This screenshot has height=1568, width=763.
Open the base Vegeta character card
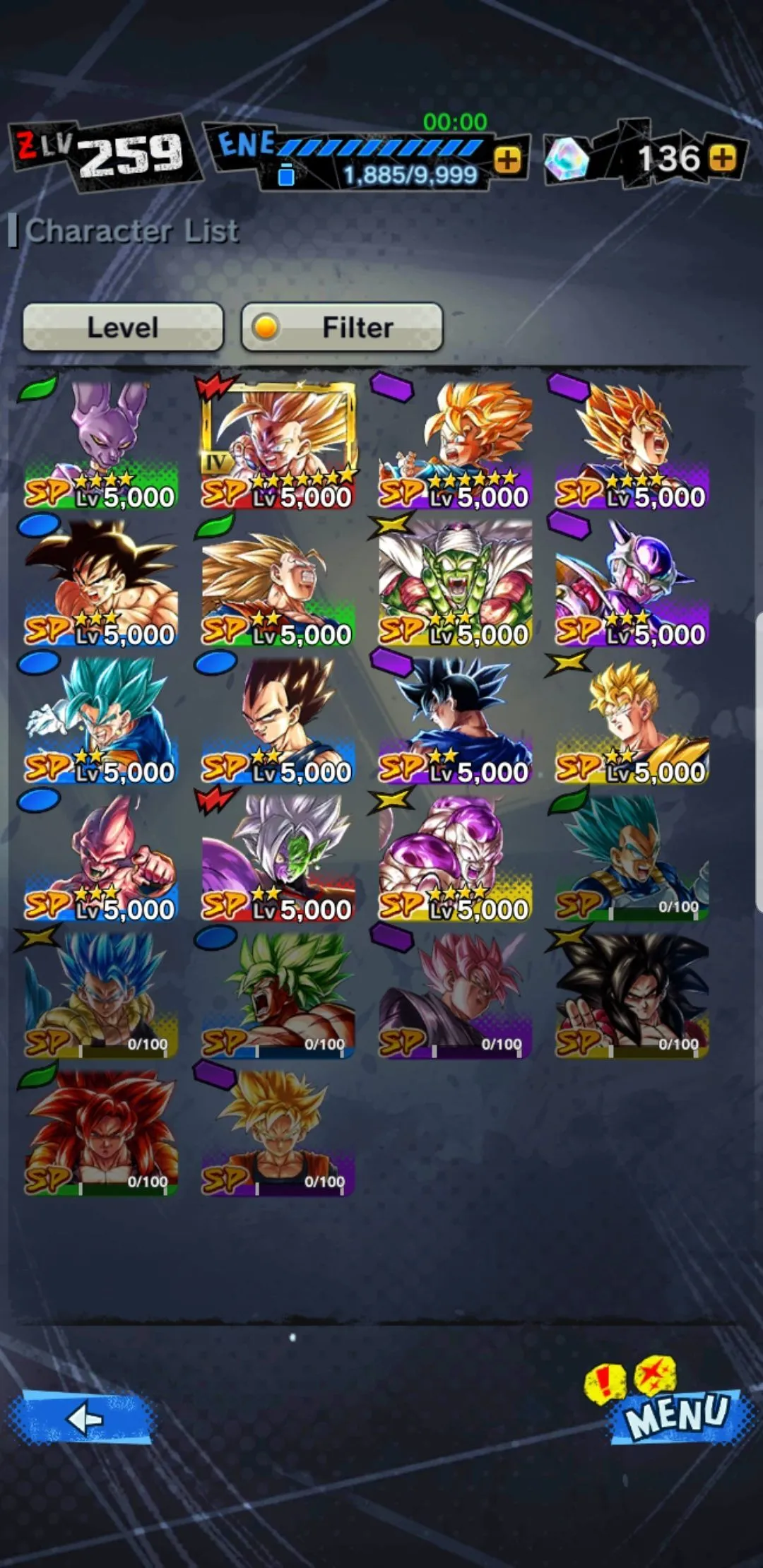pos(278,719)
